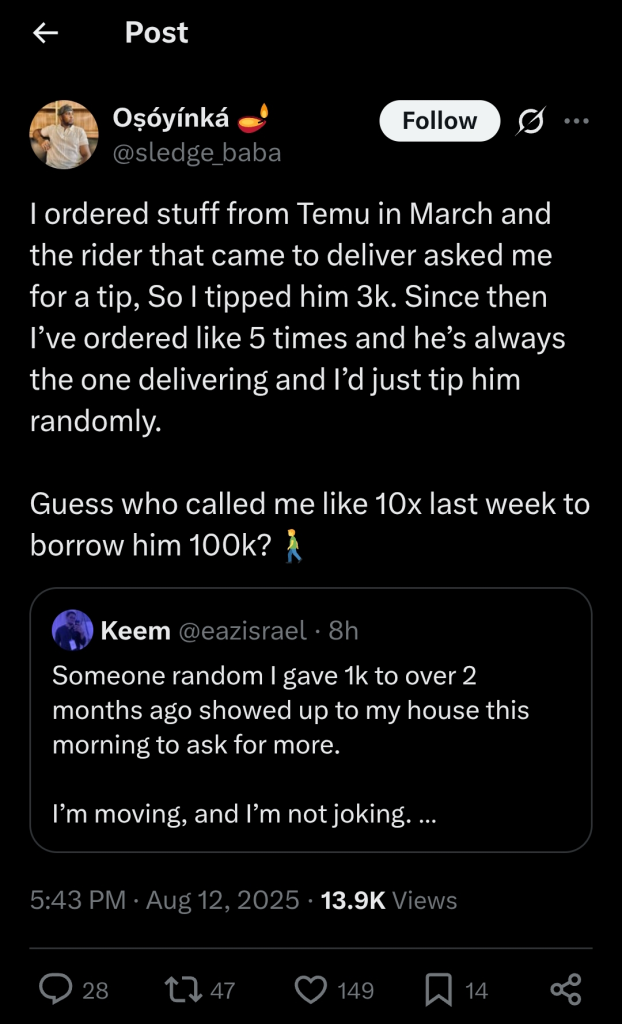This screenshot has width=622, height=1024.
Task: Open the post overflow menu
Action: (577, 121)
